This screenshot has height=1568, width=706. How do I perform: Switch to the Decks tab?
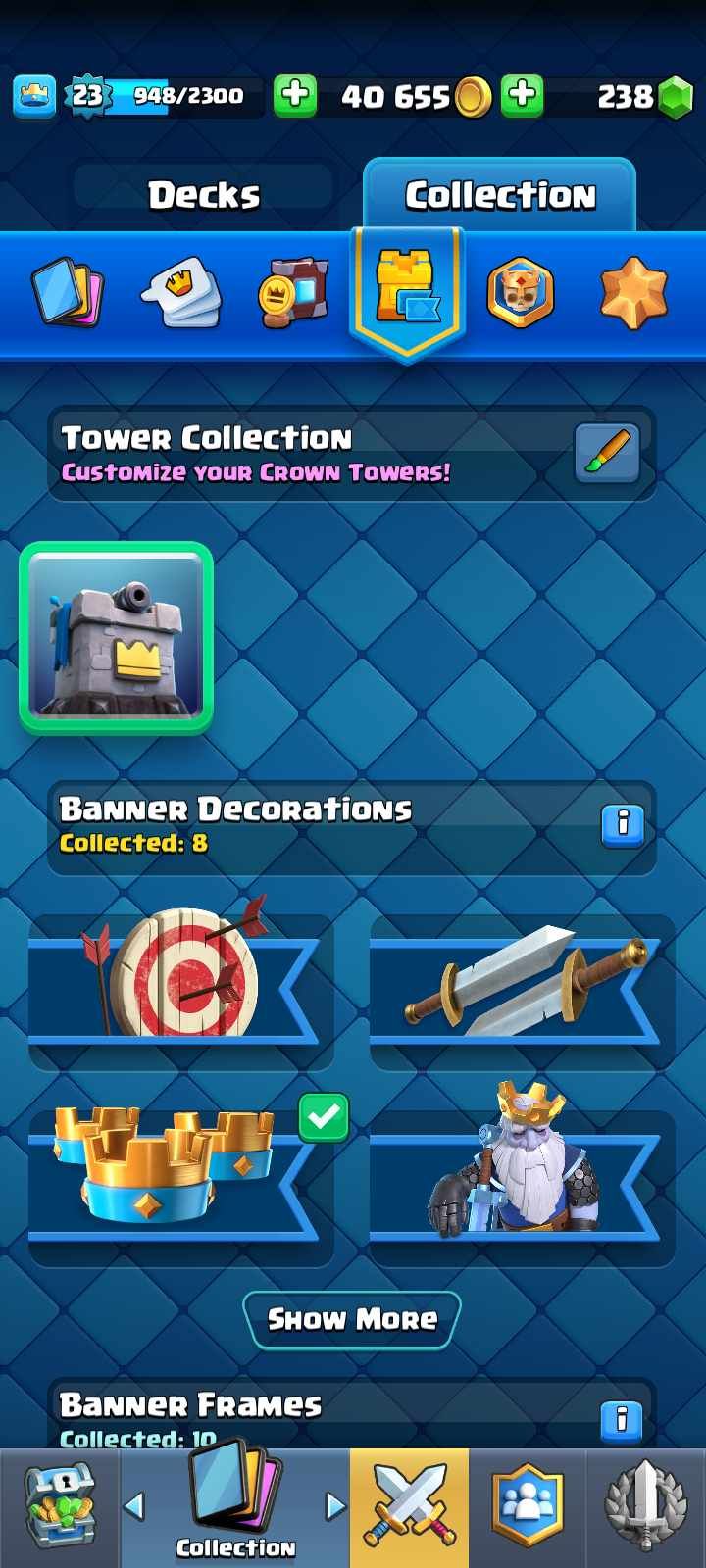204,195
